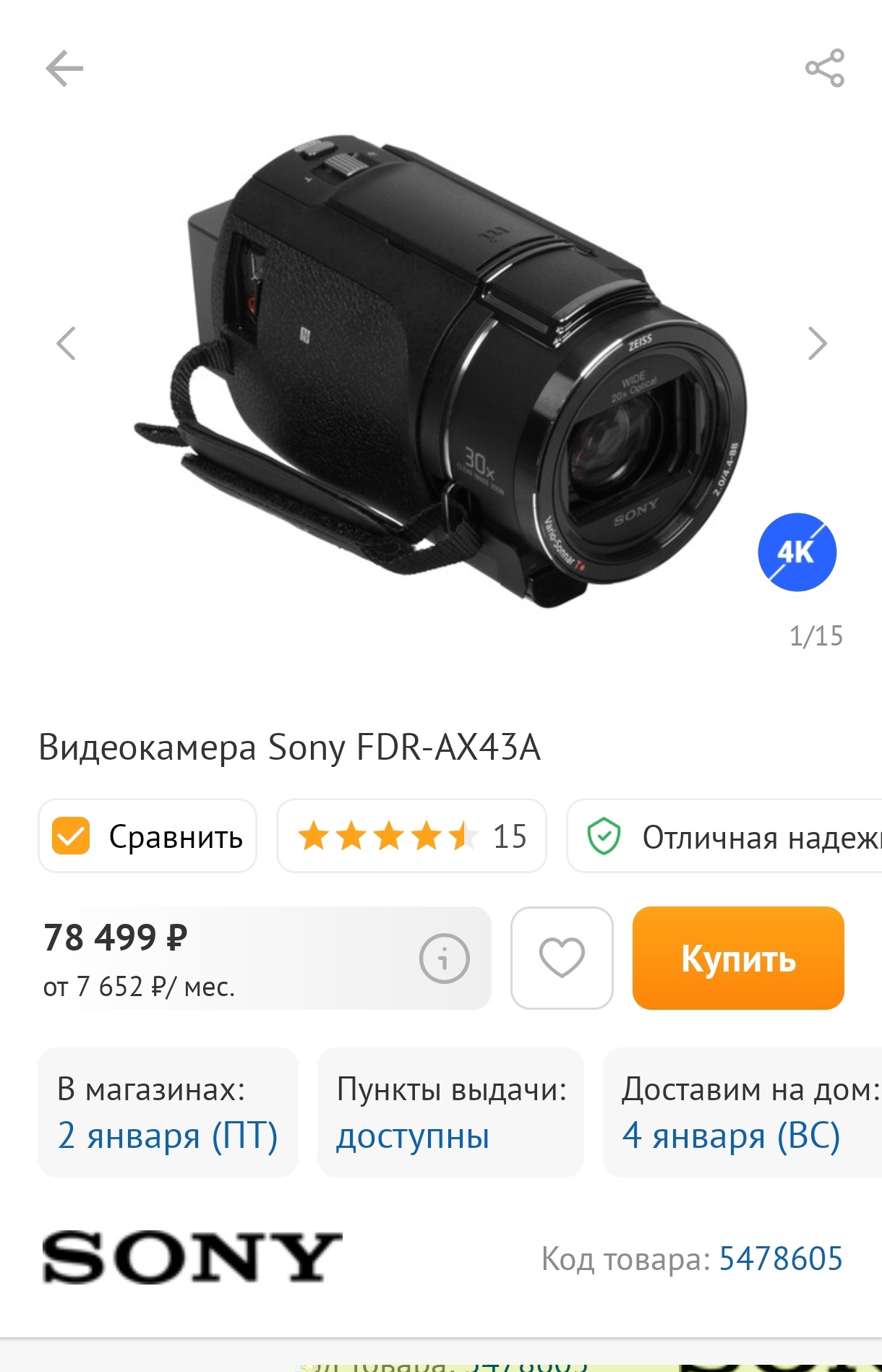Screen dimensions: 882x1372
Task: Check store availability for 2 января
Action: click(168, 1113)
